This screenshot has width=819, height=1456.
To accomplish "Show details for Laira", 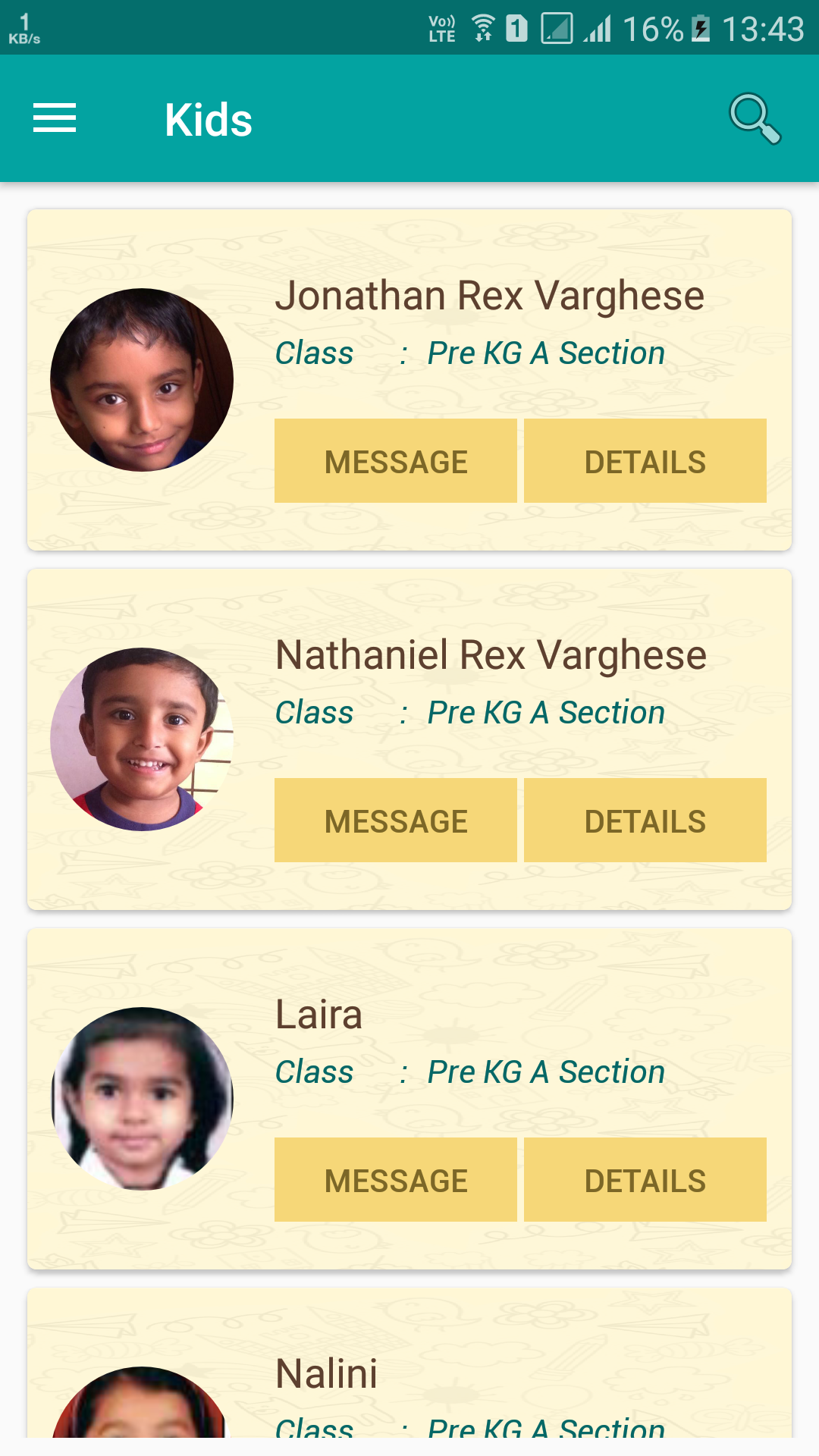I will [x=645, y=1180].
